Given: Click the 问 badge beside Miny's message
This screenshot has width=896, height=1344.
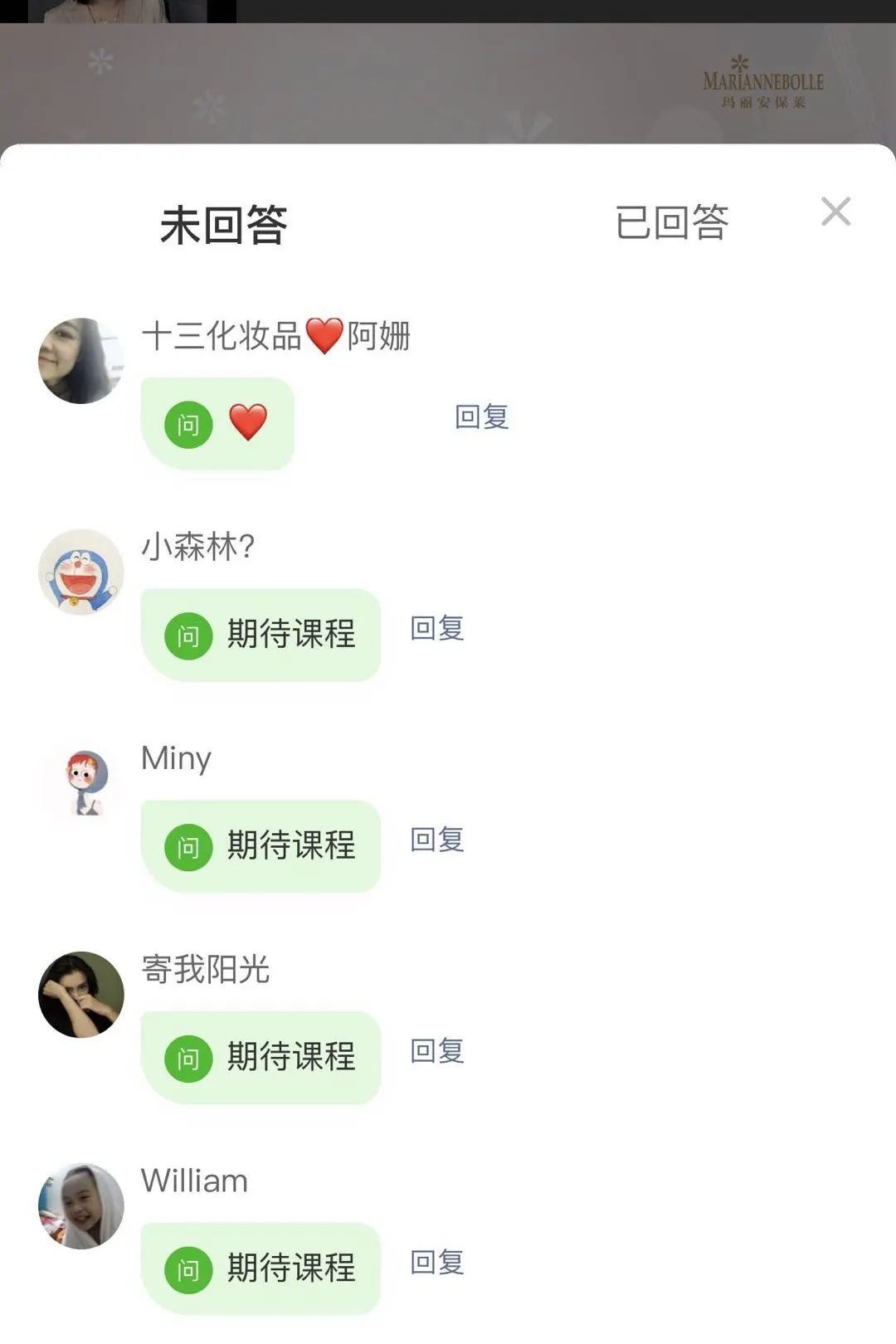Looking at the screenshot, I should coord(189,846).
